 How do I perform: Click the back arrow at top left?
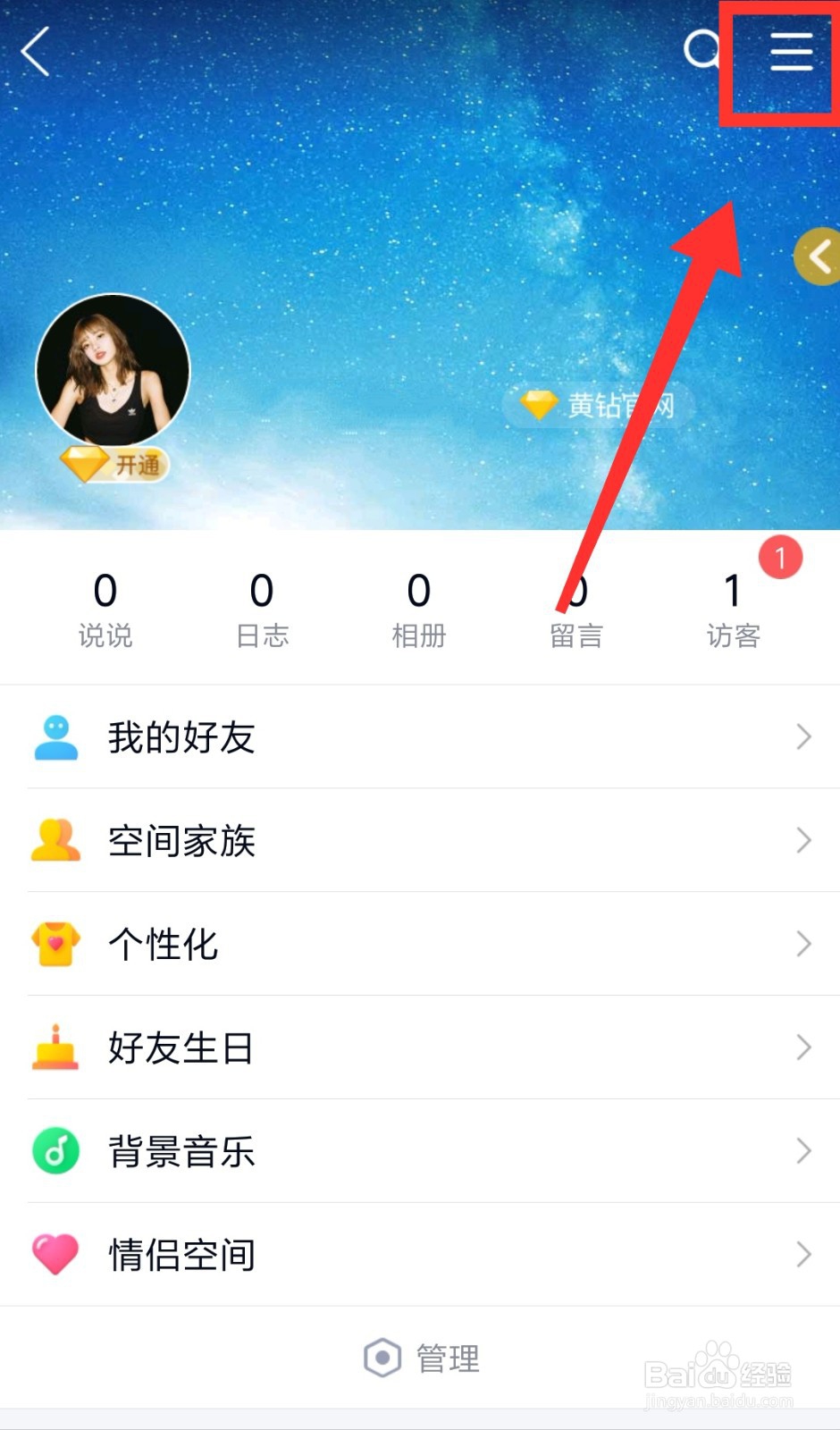point(34,52)
